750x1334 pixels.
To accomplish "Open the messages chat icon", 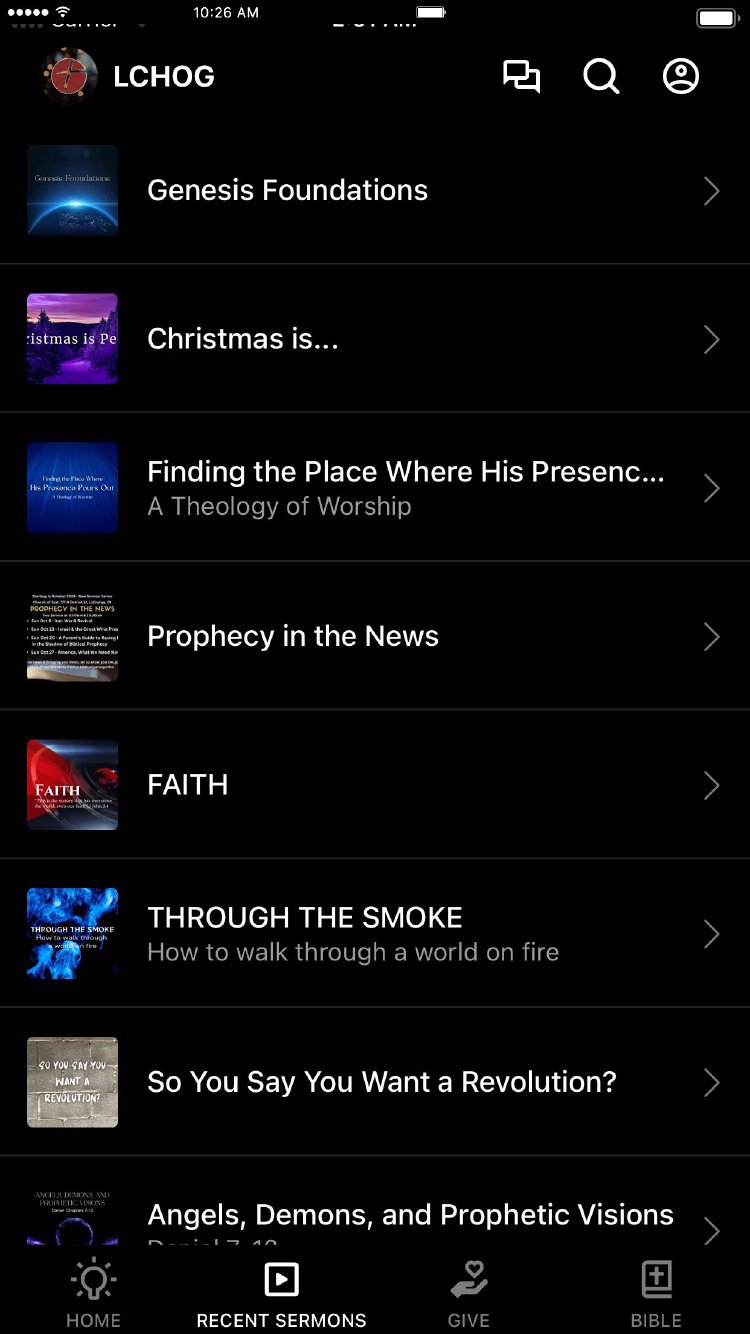I will pos(521,77).
